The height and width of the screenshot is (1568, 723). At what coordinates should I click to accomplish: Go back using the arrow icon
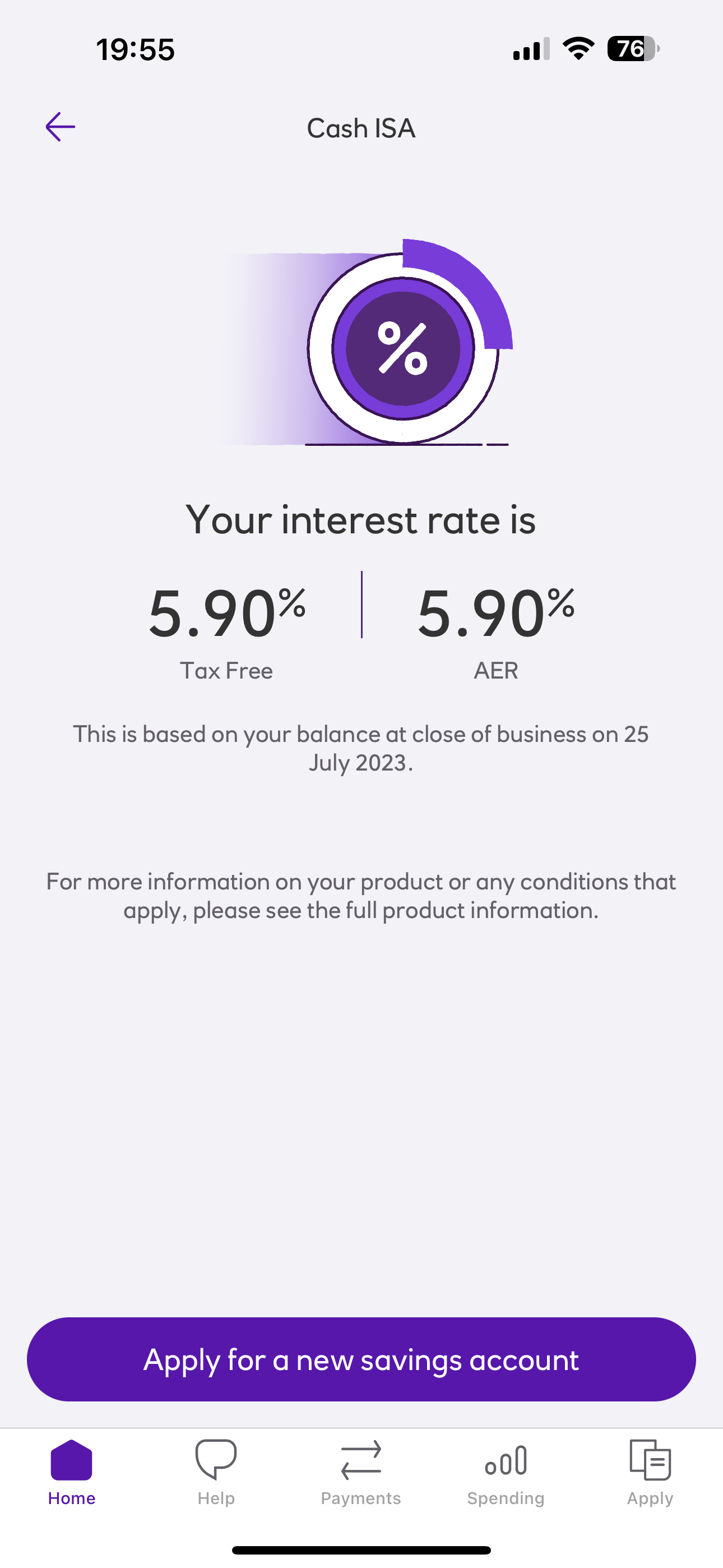(x=61, y=127)
